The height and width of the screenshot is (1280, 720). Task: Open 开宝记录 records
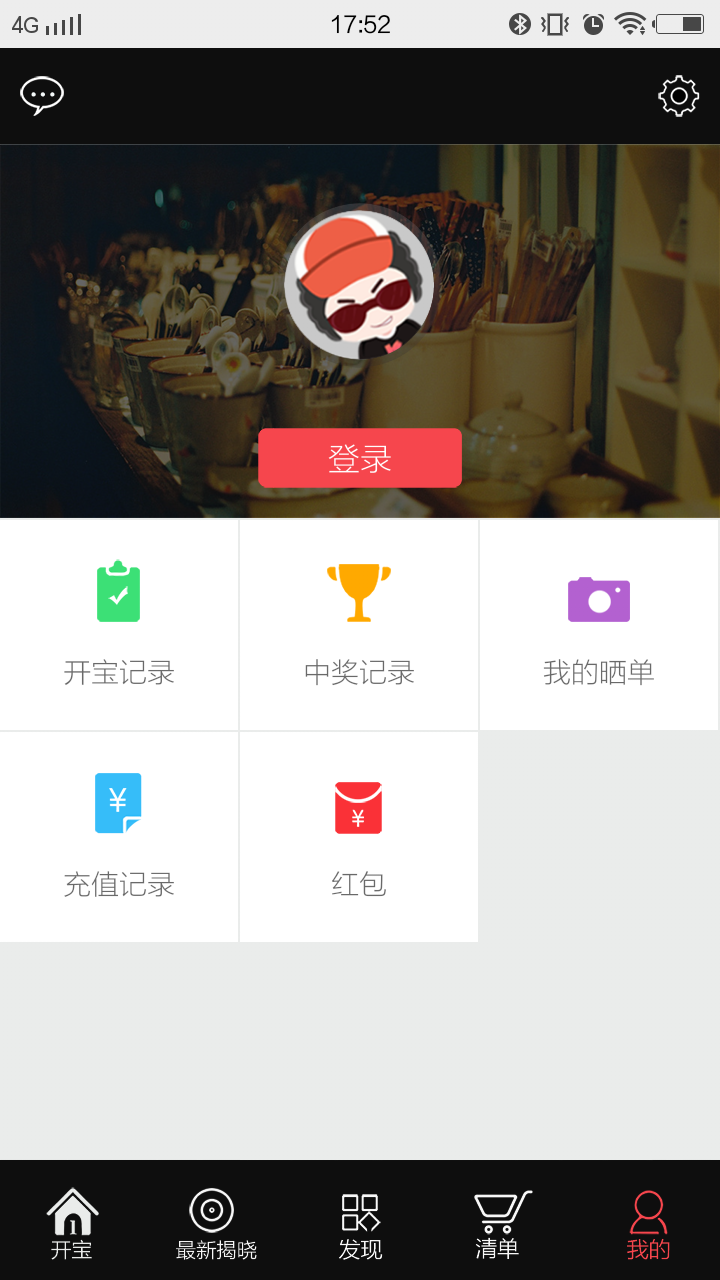click(119, 625)
